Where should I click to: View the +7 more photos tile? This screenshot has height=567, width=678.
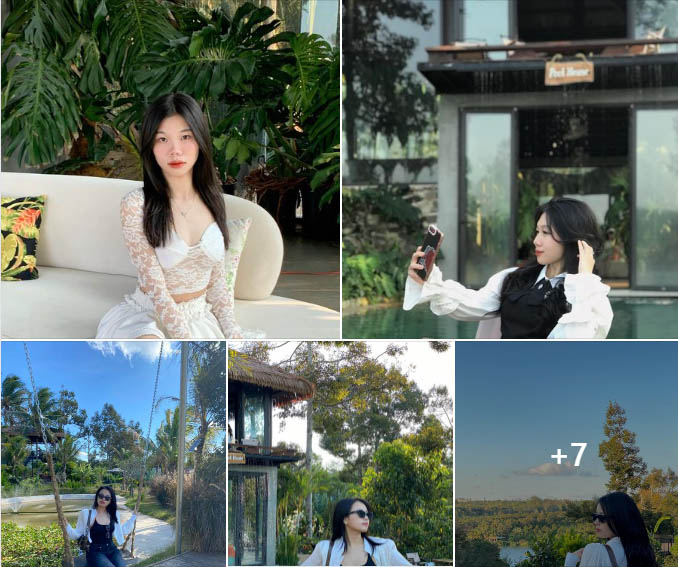pyautogui.click(x=566, y=454)
